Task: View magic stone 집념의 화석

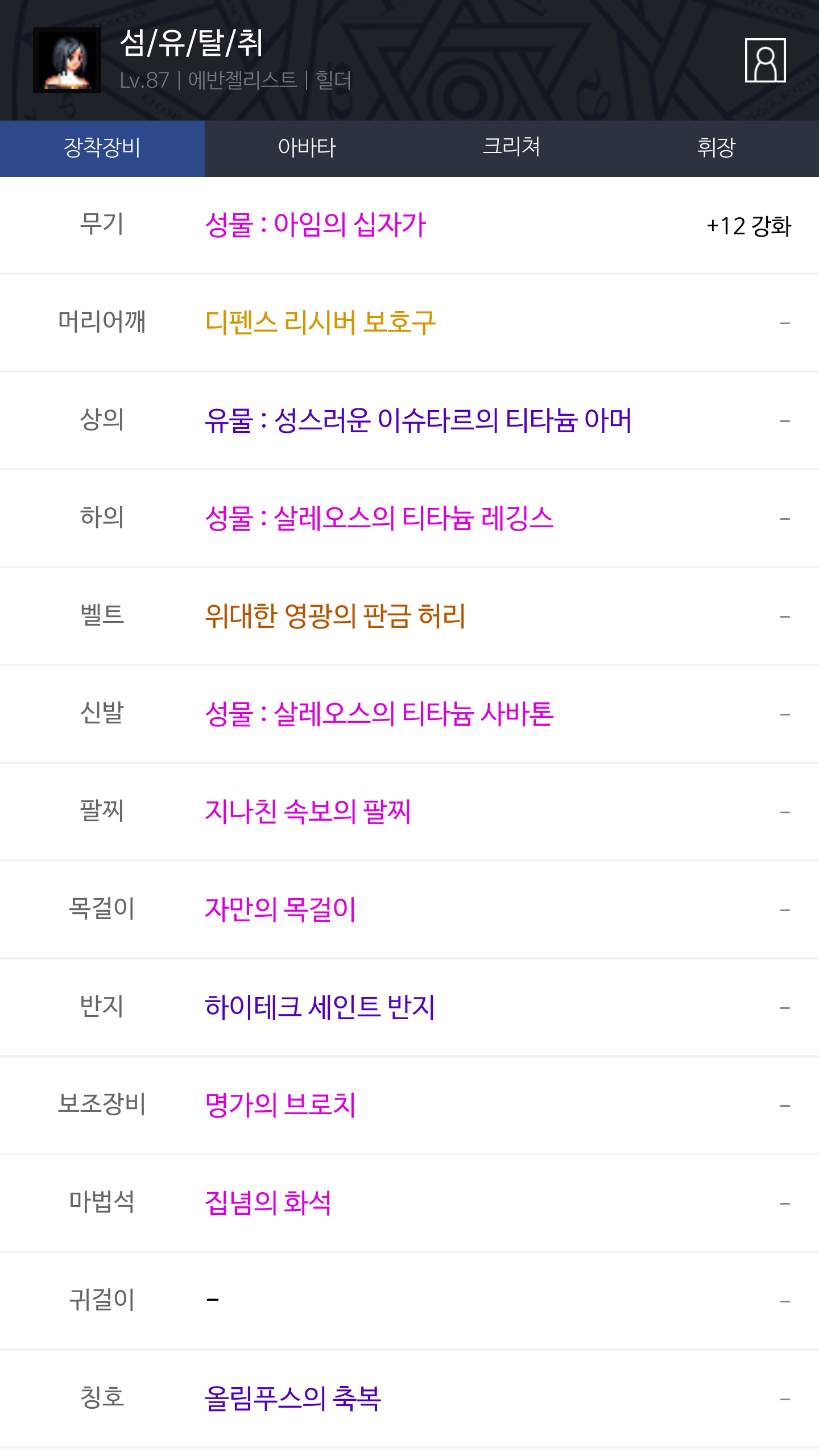Action: 268,1203
